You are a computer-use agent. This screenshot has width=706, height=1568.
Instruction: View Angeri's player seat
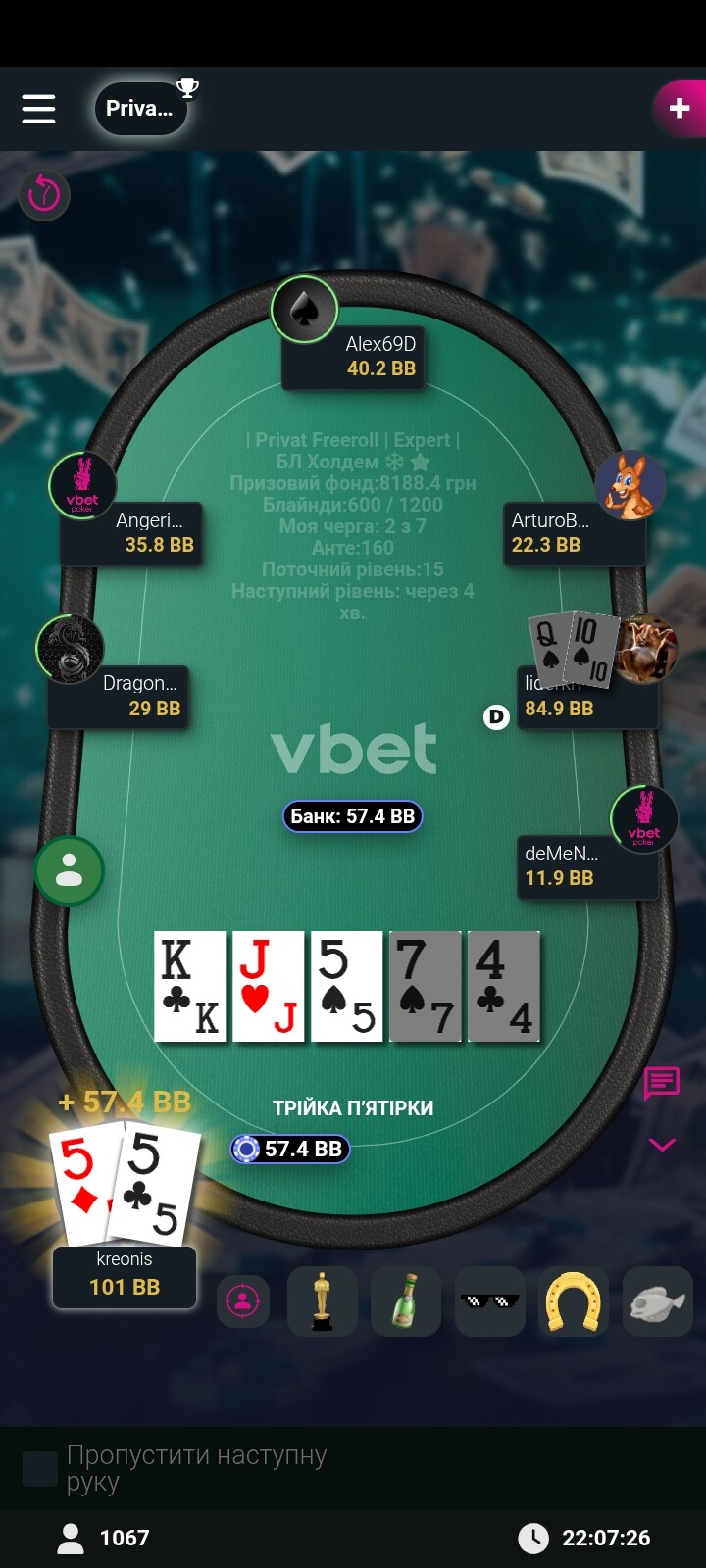[x=131, y=533]
